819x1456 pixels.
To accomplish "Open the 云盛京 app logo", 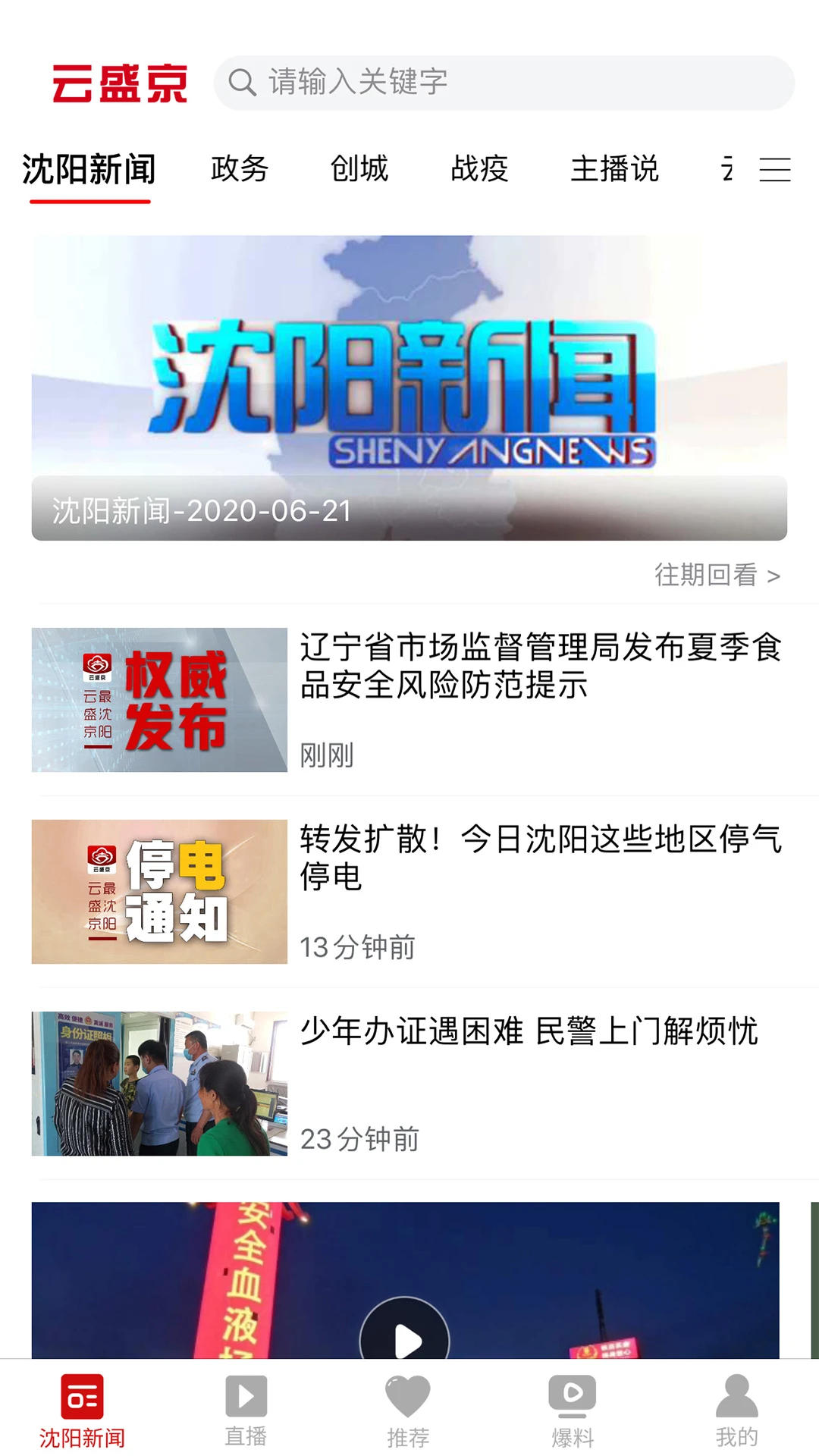I will 118,83.
